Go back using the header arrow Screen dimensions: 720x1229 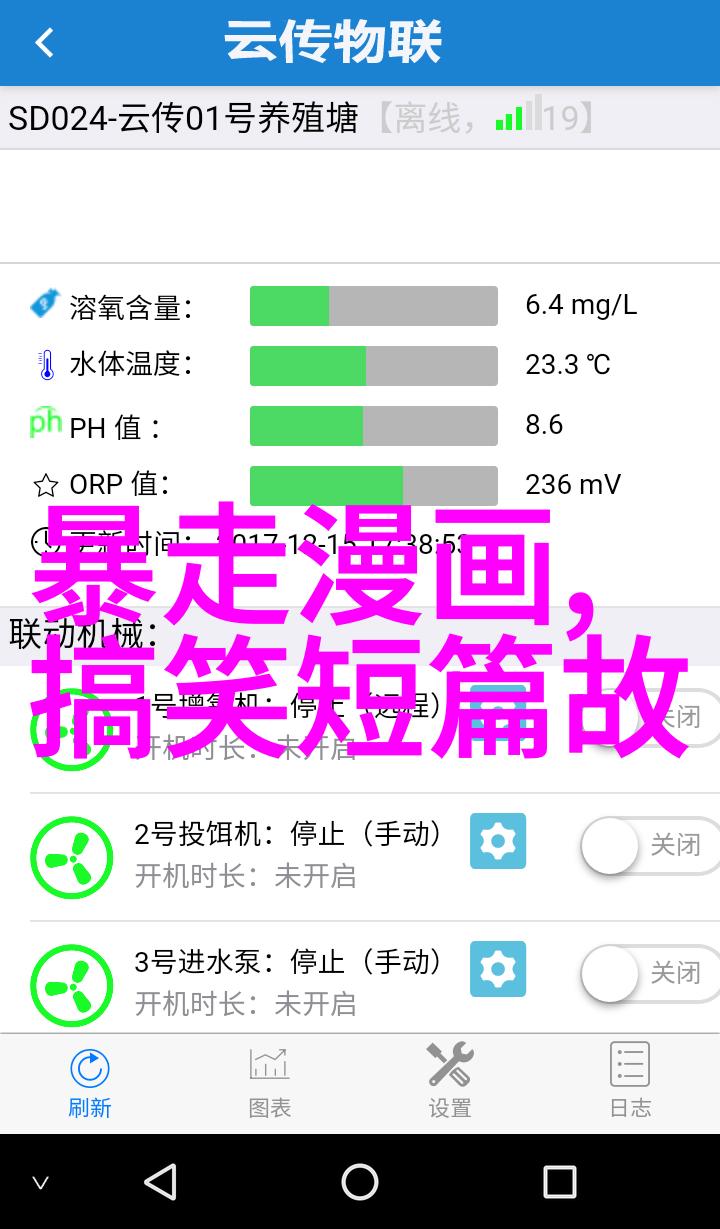(x=44, y=43)
